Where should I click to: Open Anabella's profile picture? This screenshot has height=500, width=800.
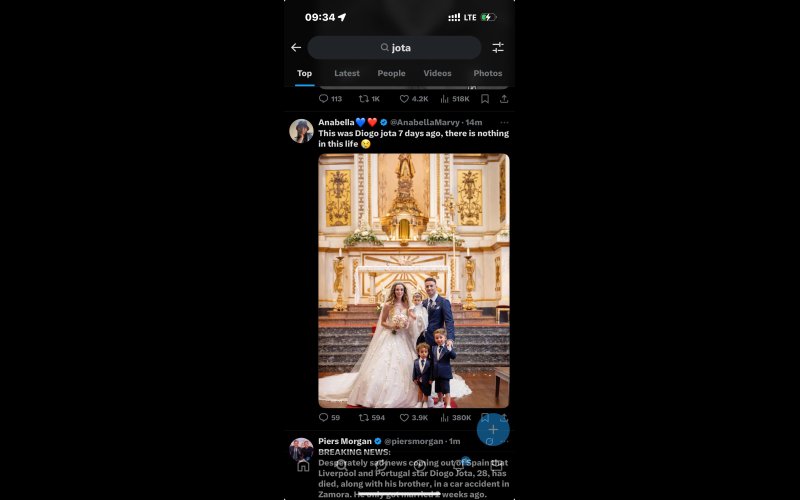point(301,131)
